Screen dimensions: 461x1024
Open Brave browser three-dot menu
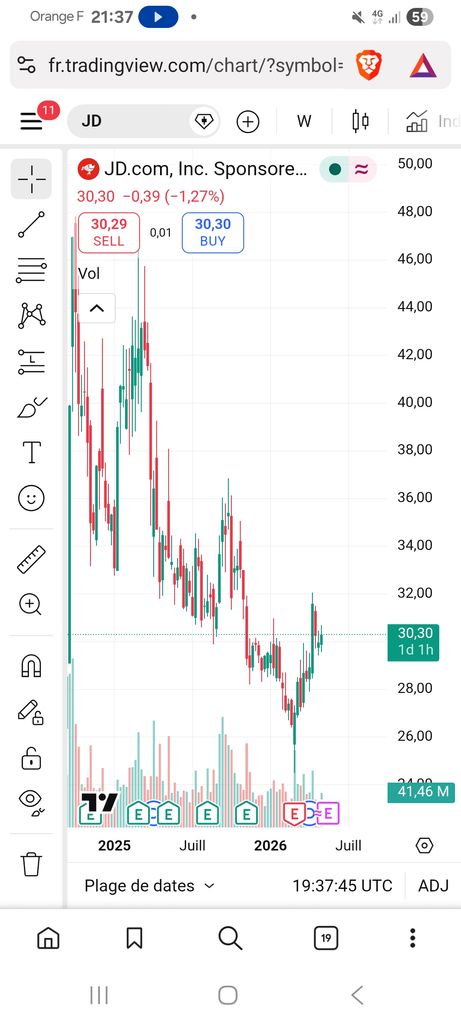[412, 938]
